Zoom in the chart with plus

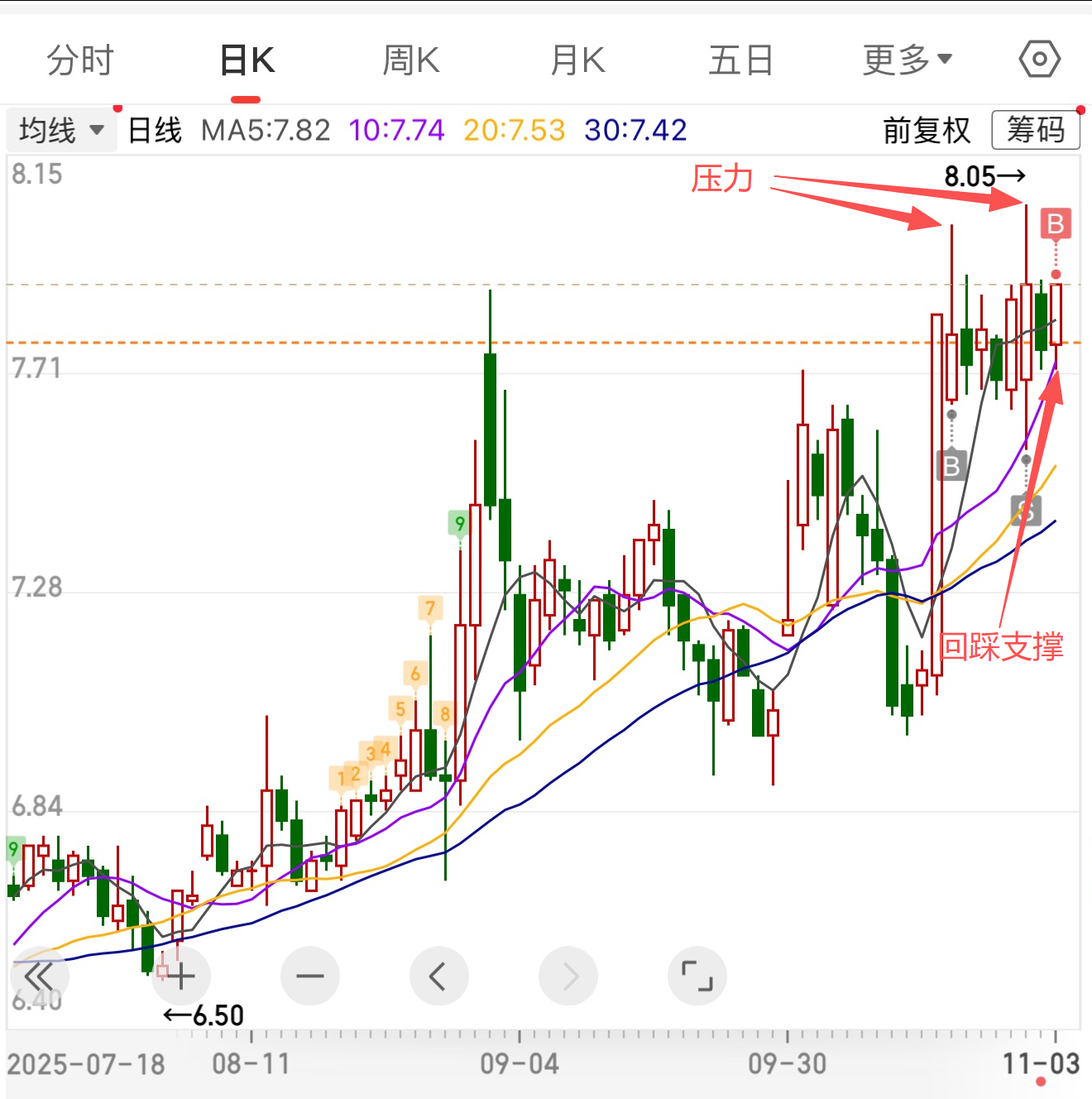(x=181, y=977)
